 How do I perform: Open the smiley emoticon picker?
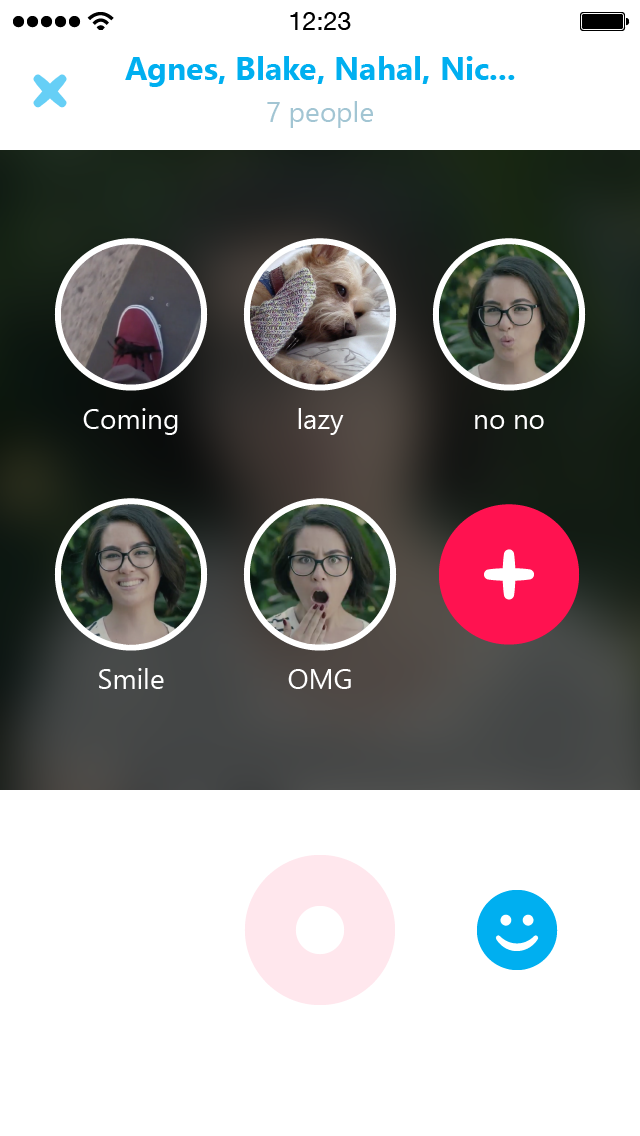coord(517,930)
